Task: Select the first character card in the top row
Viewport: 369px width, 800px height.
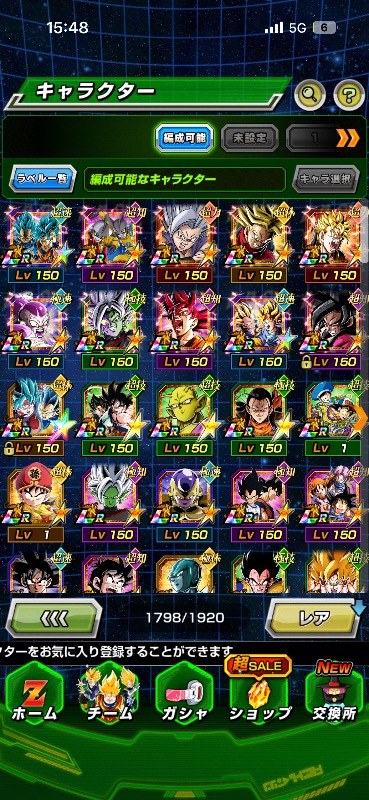Action: [36, 244]
